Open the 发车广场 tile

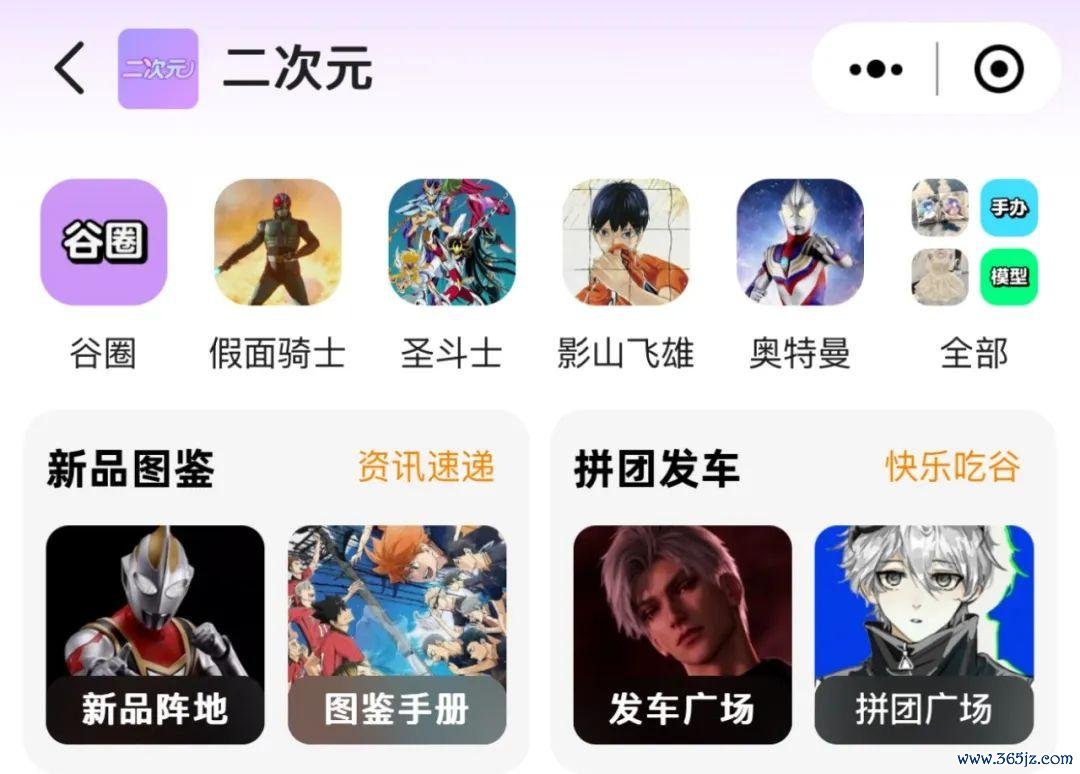682,635
